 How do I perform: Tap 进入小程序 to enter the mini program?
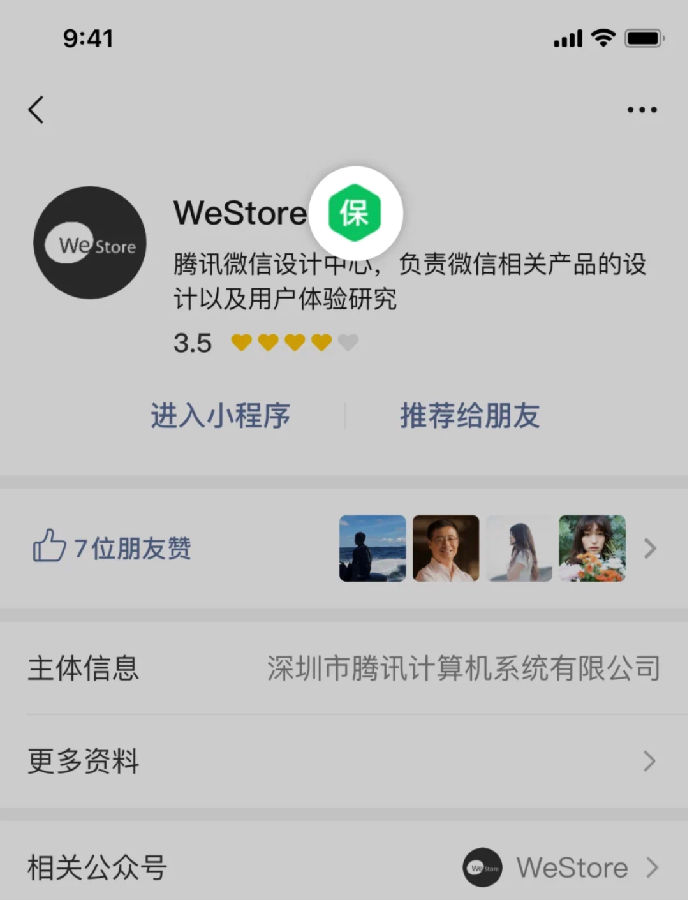221,416
